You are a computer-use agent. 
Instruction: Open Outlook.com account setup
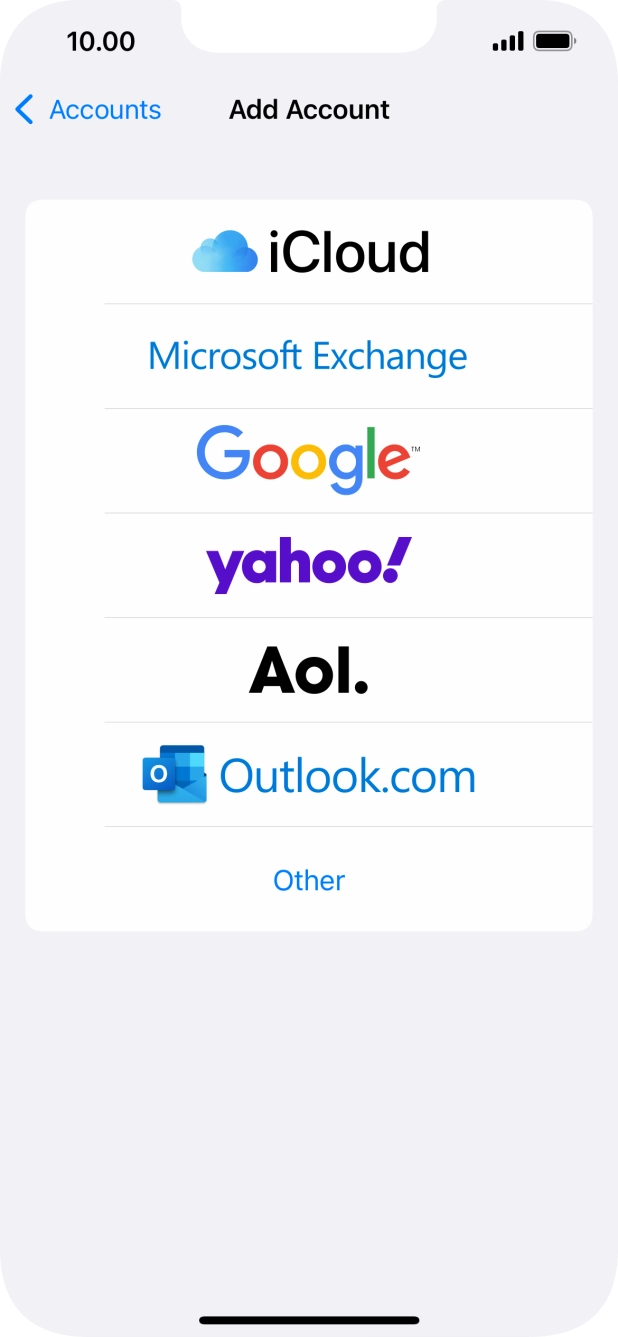(308, 775)
